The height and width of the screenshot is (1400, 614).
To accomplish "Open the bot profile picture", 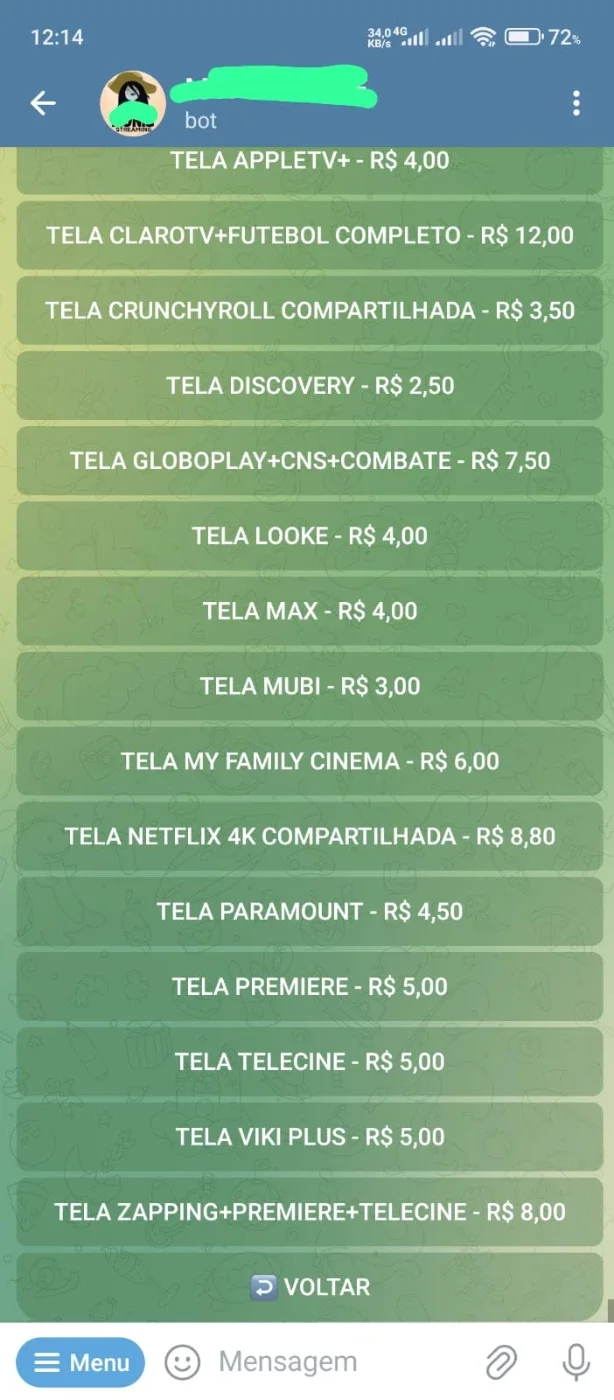I will click(132, 103).
